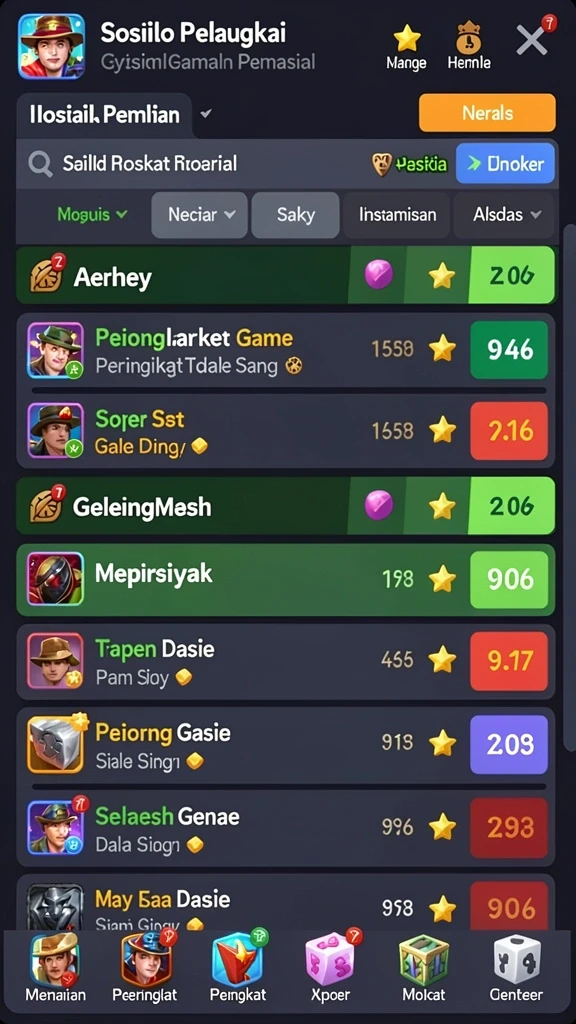Screen dimensions: 576x1024
Task: Open the Mepirsiyak row
Action: point(285,579)
